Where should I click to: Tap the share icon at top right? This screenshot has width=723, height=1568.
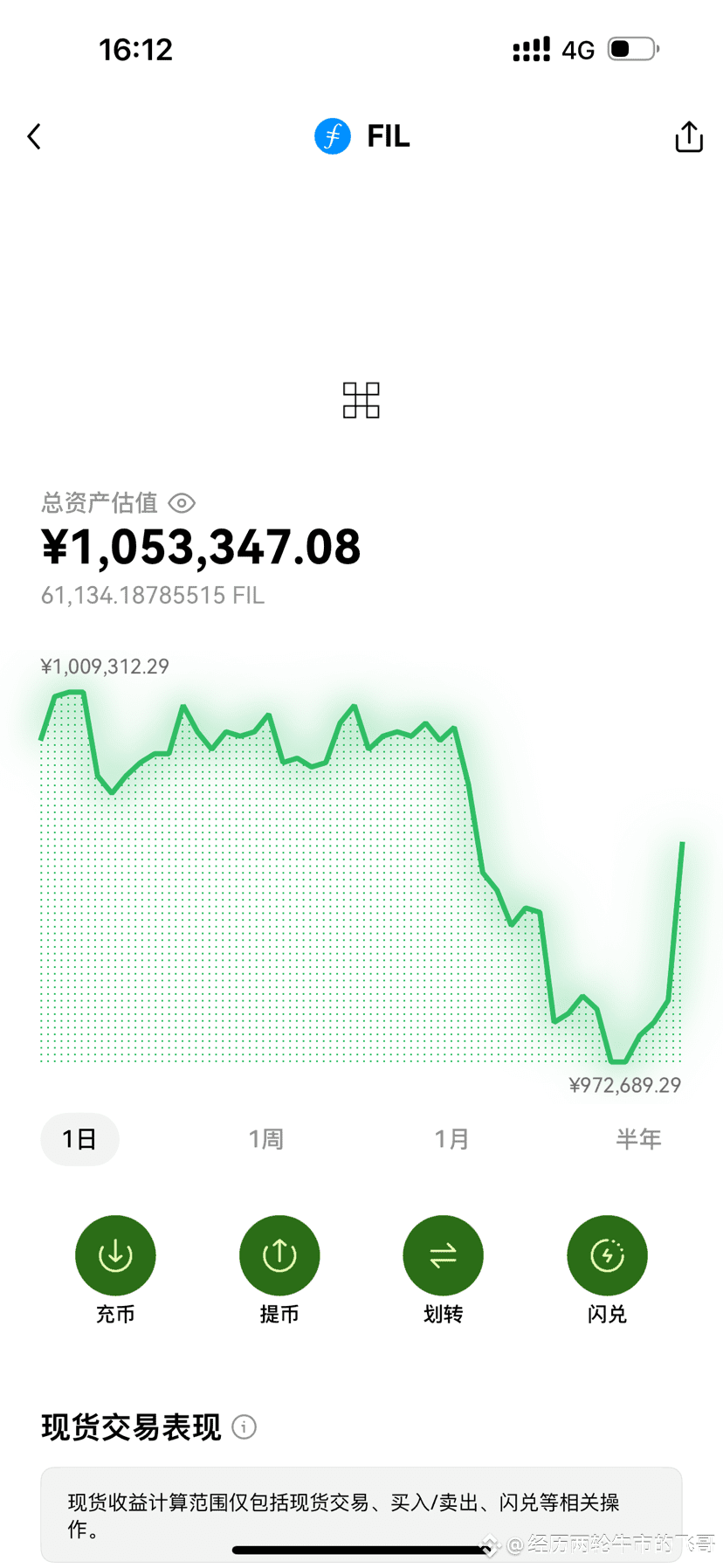[x=688, y=136]
